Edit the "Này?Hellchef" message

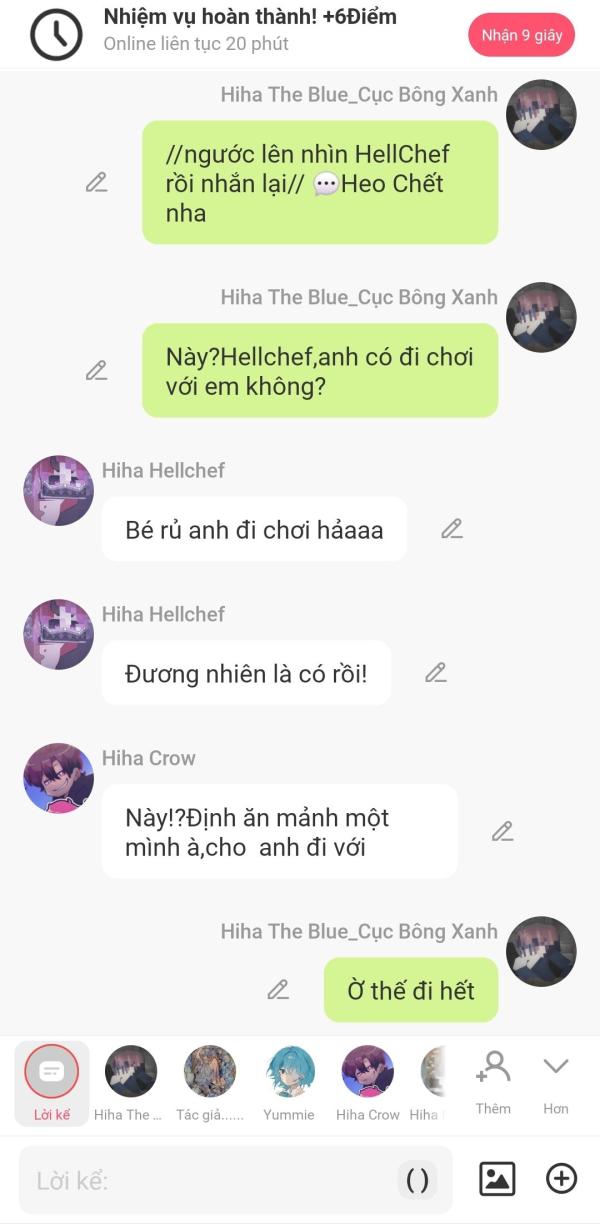pos(96,370)
